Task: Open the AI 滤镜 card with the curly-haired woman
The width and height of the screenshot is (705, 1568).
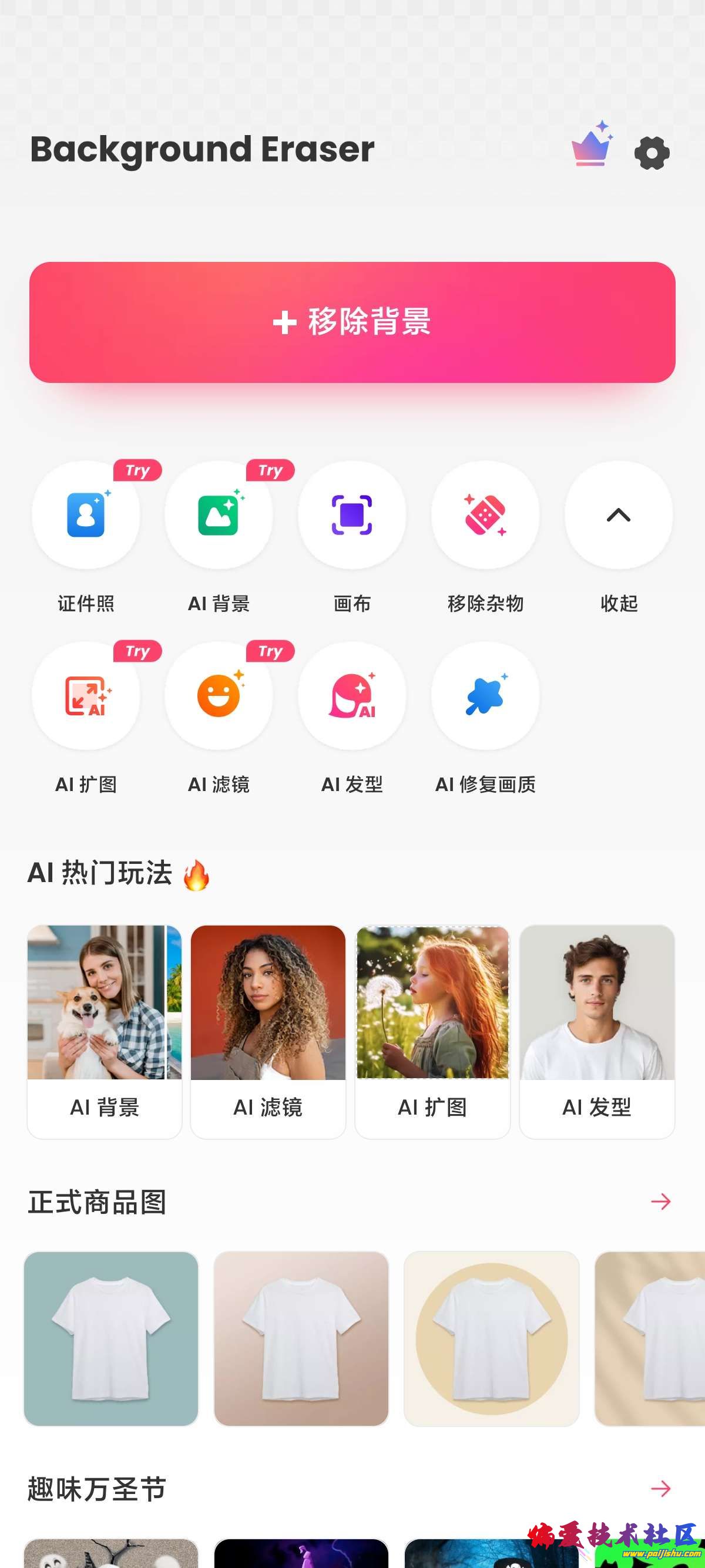Action: [268, 1031]
